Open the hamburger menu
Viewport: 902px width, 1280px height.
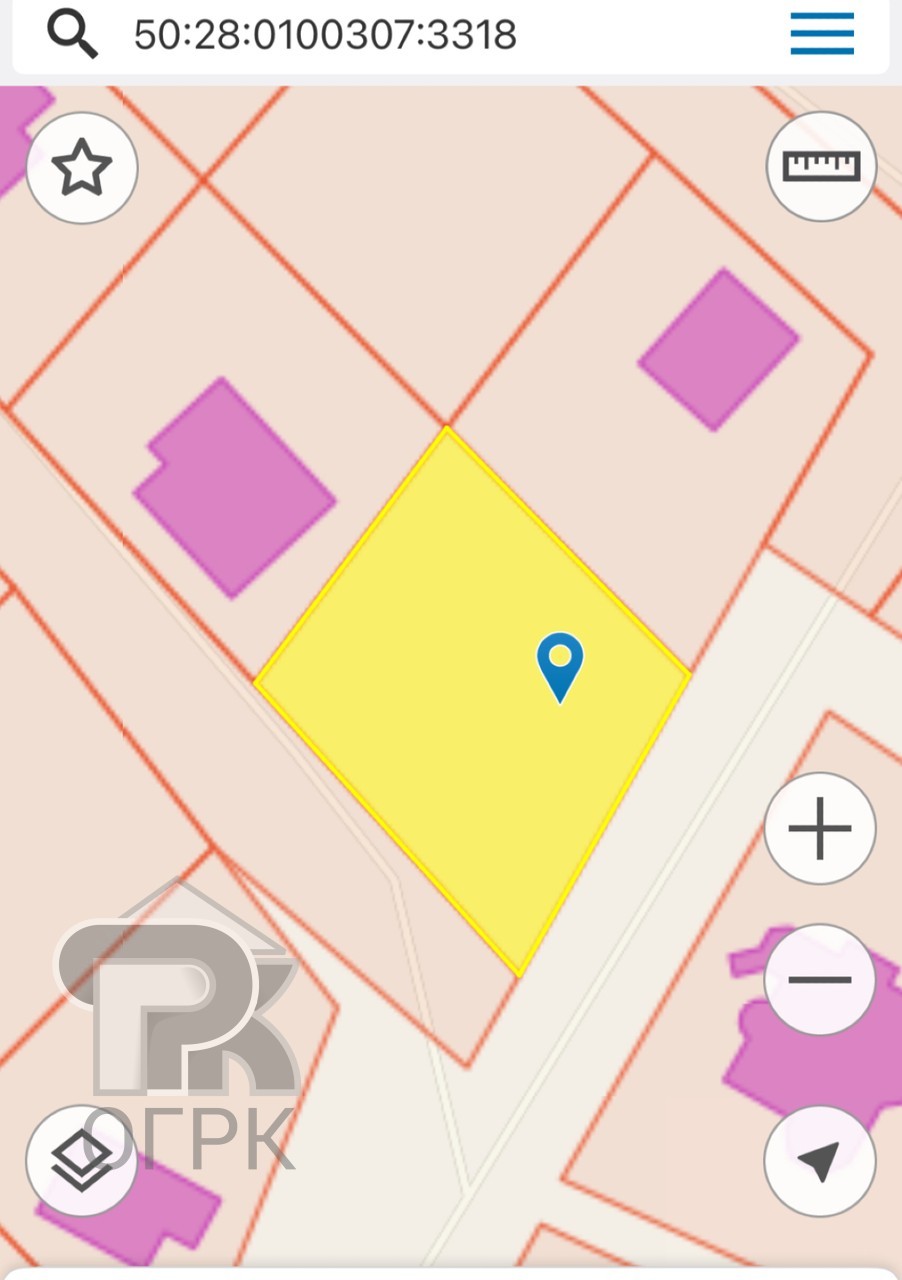pos(822,34)
